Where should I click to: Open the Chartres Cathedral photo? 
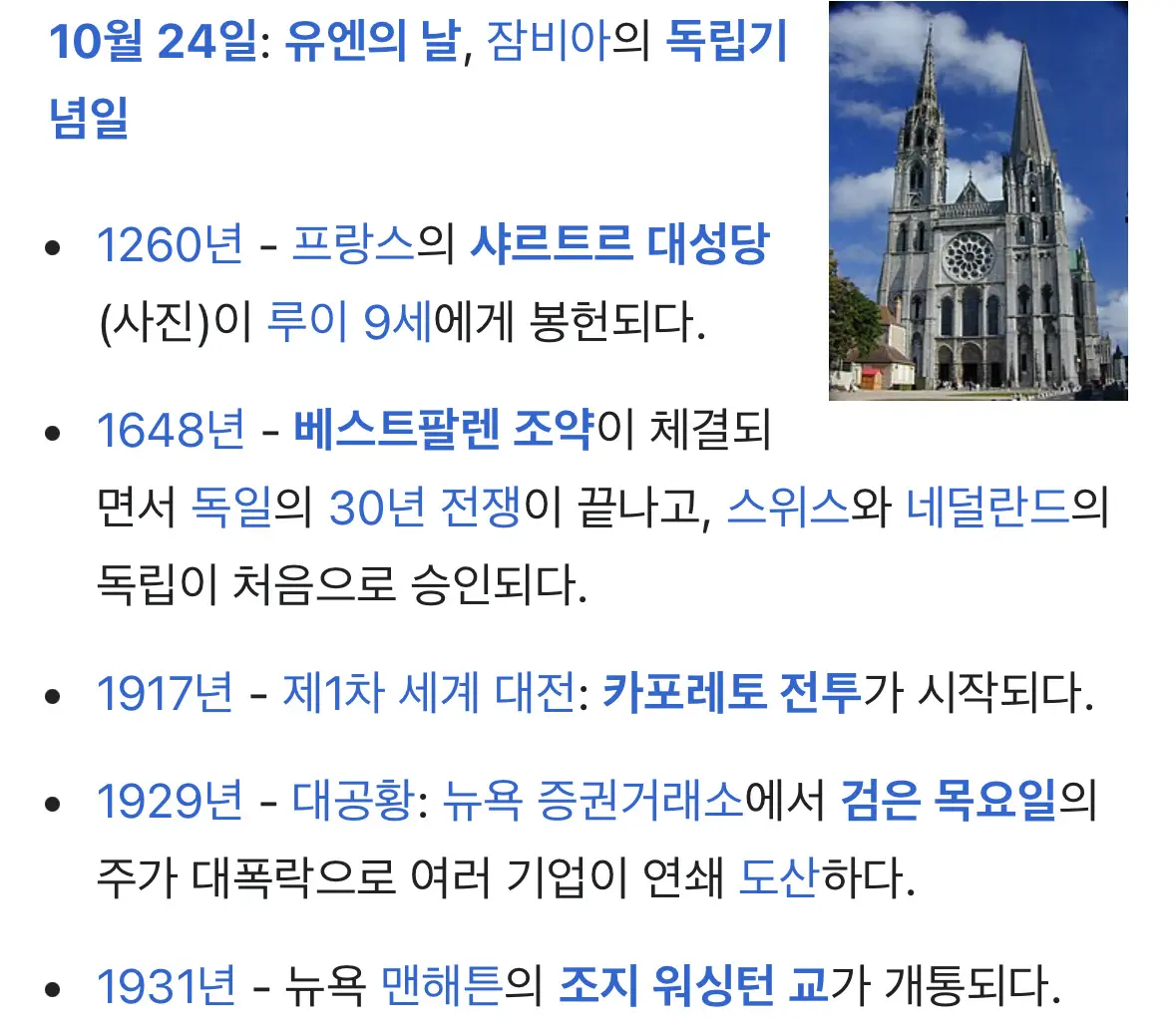pyautogui.click(x=978, y=200)
